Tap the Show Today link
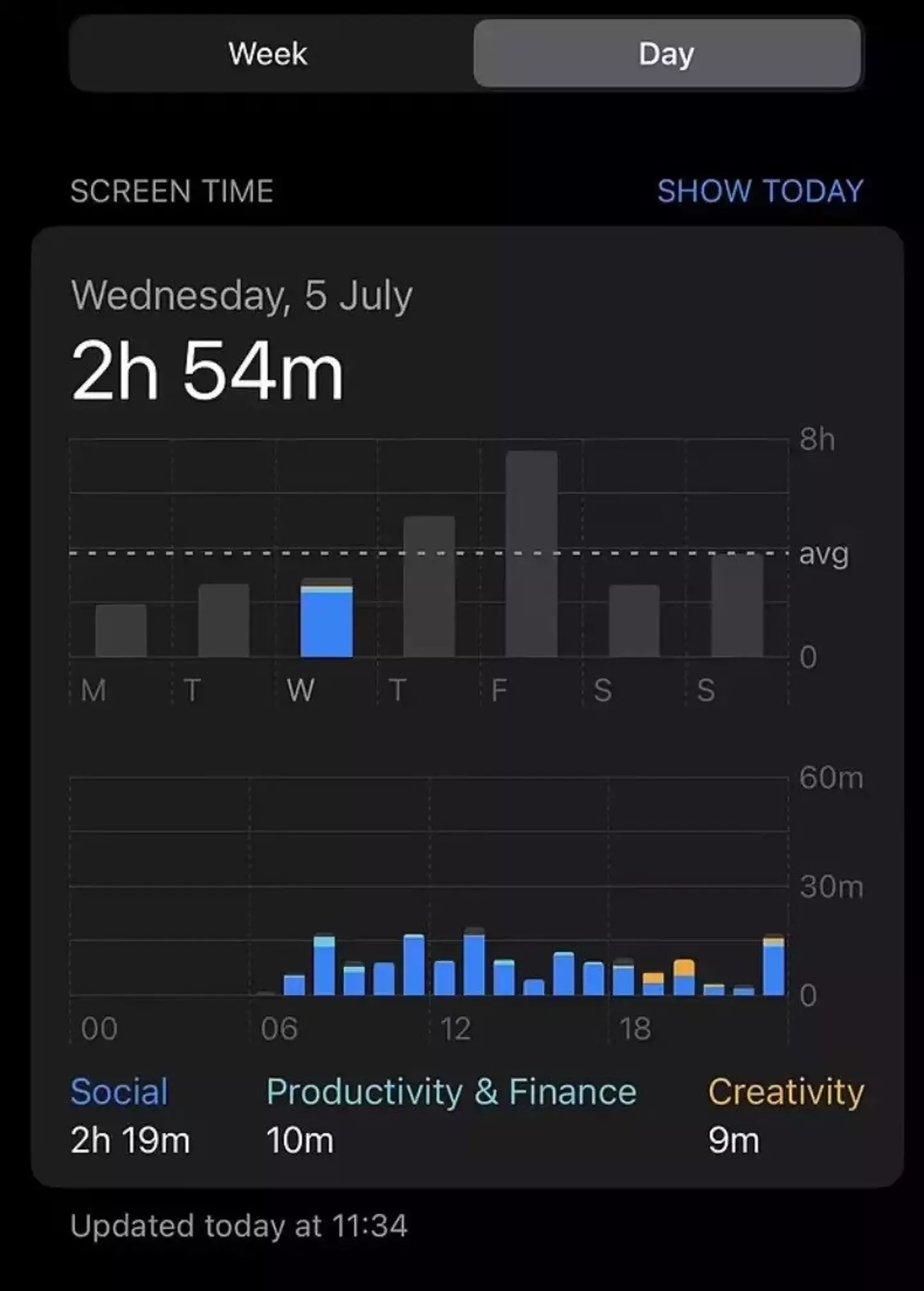This screenshot has height=1291, width=924. click(760, 191)
